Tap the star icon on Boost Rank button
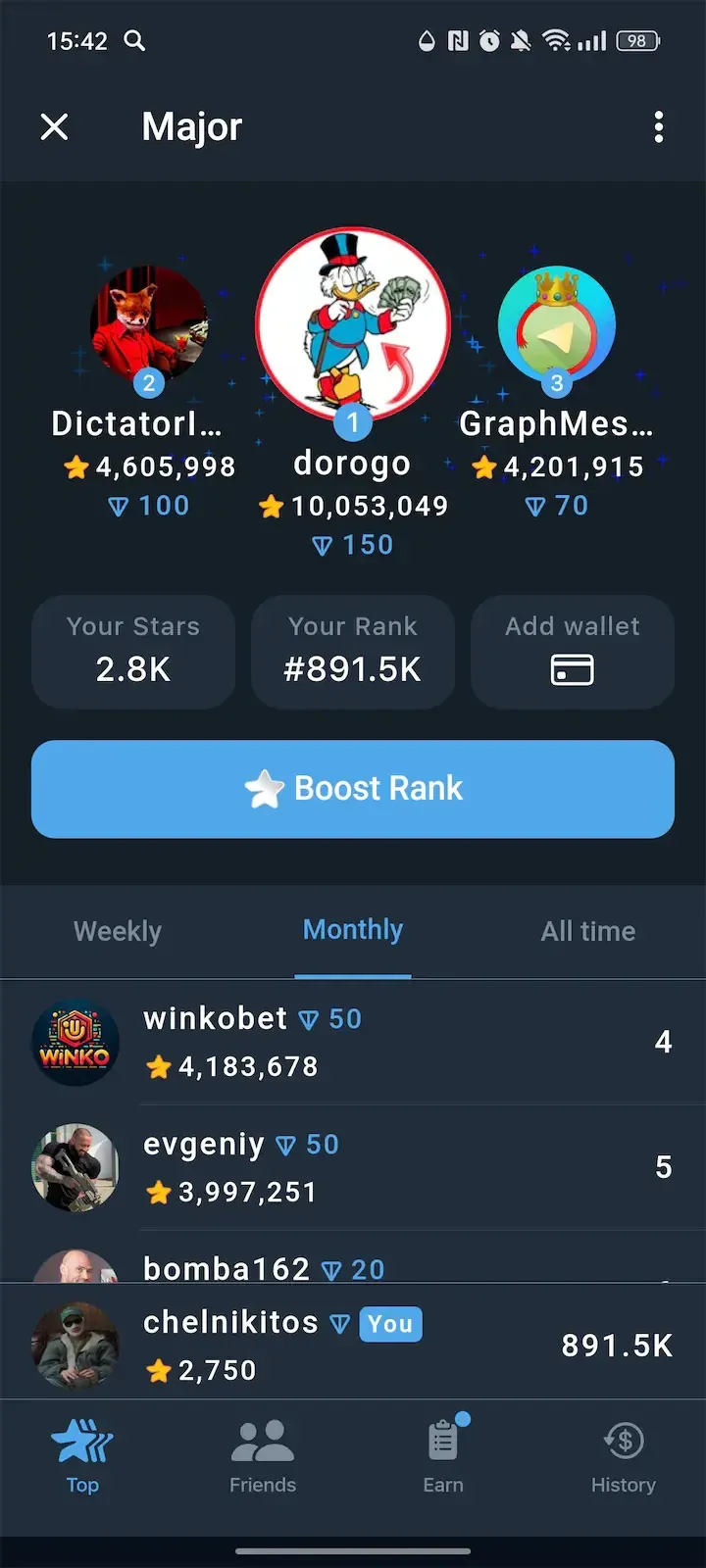The height and width of the screenshot is (1568, 706). [264, 788]
